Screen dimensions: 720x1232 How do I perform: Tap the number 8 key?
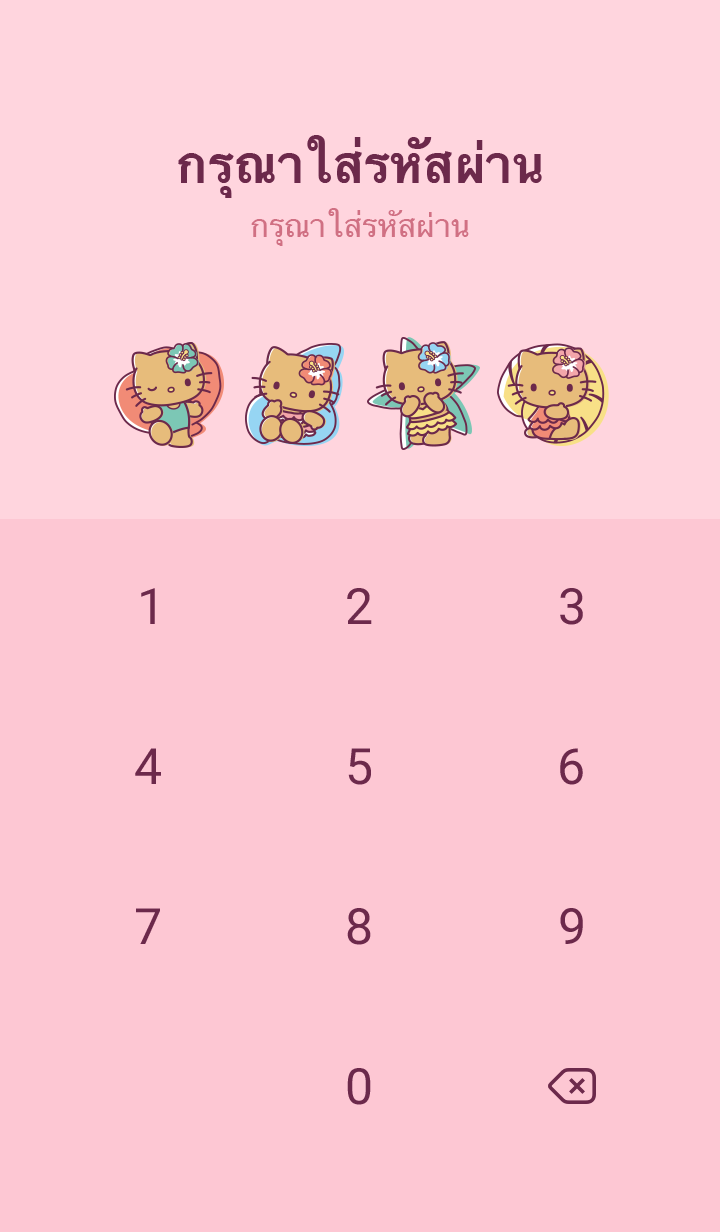pyautogui.click(x=359, y=927)
